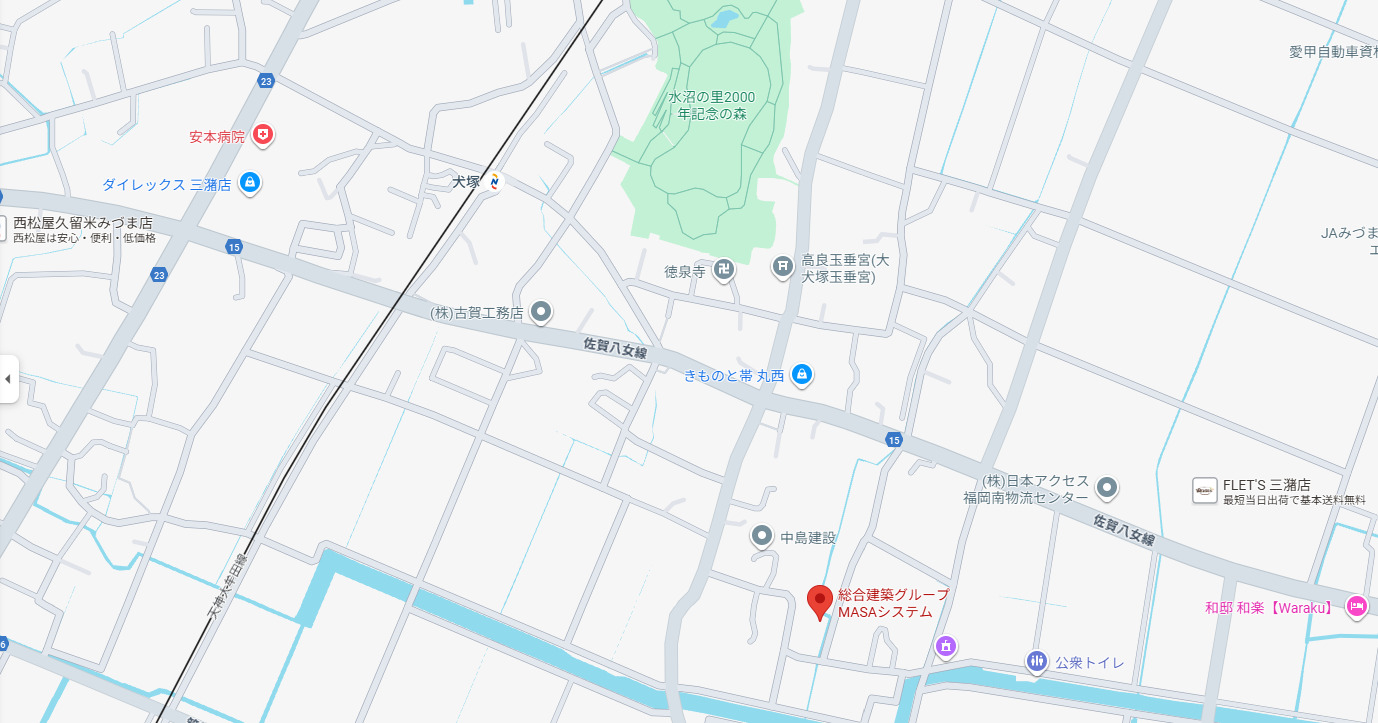Expand the collapsed side panel arrow
This screenshot has height=723, width=1378.
8,379
